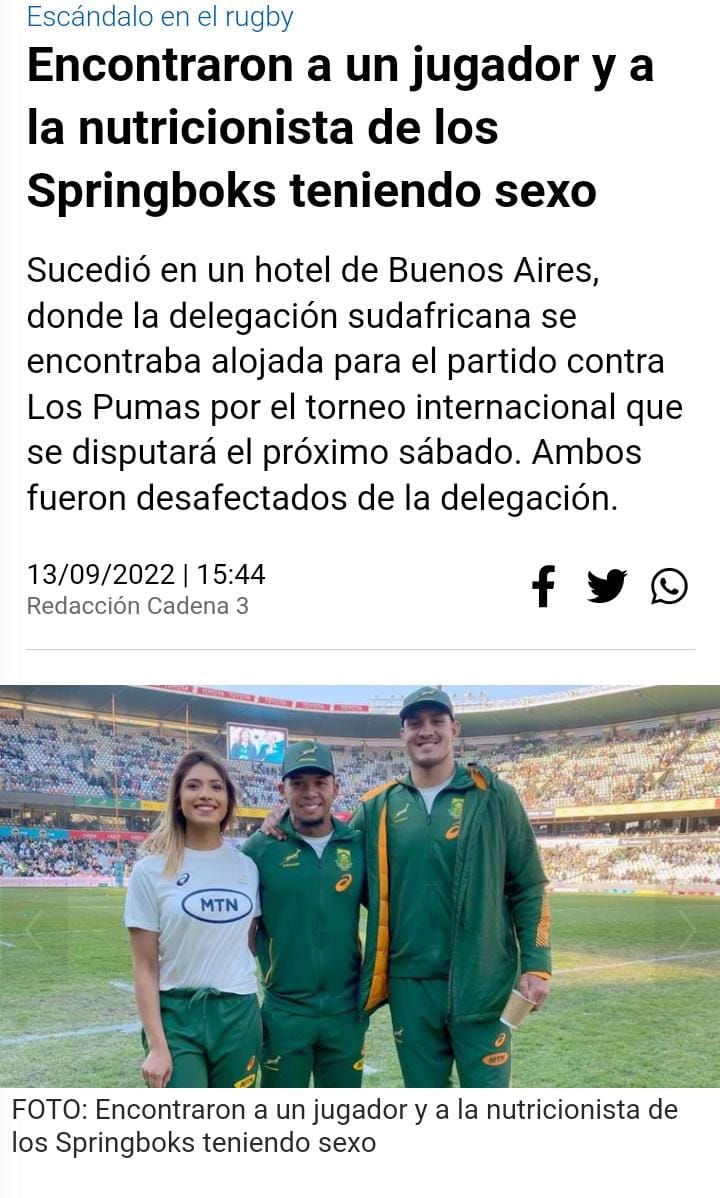720x1198 pixels.
Task: Show the next photo in the gallery
Action: [686, 929]
